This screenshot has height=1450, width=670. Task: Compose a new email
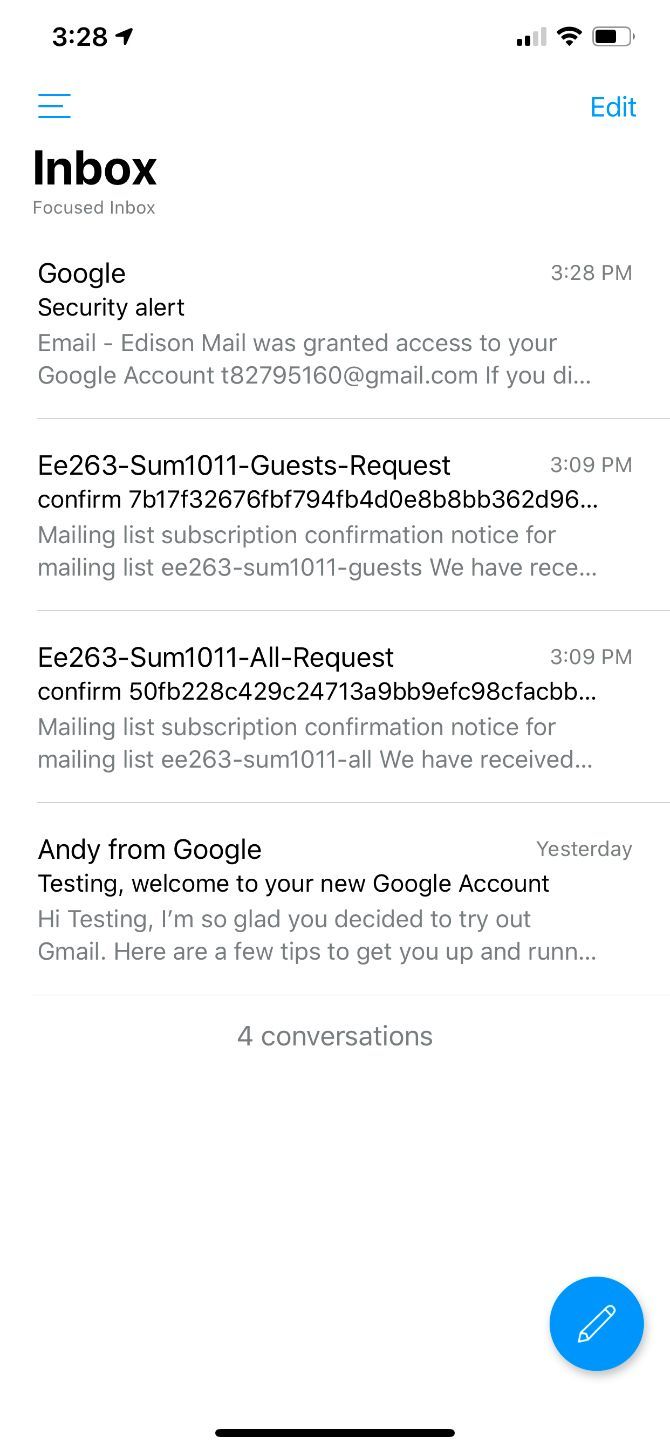point(596,1323)
